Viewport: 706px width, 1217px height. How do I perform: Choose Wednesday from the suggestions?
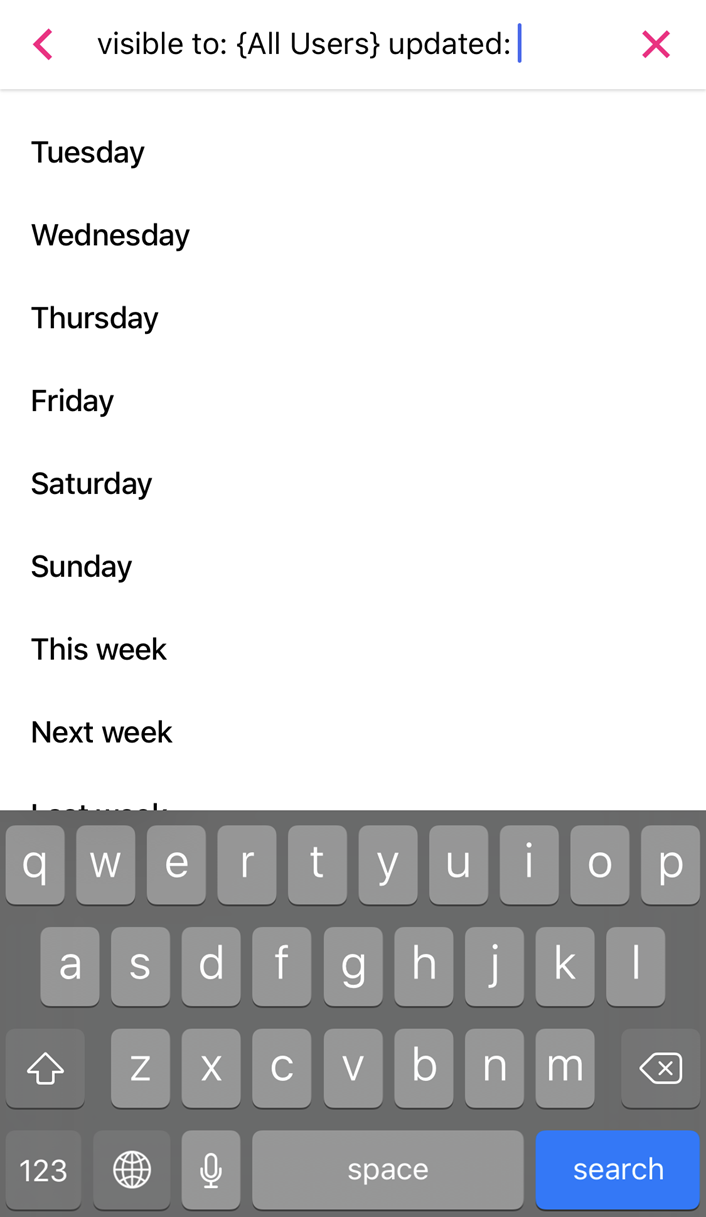(110, 236)
